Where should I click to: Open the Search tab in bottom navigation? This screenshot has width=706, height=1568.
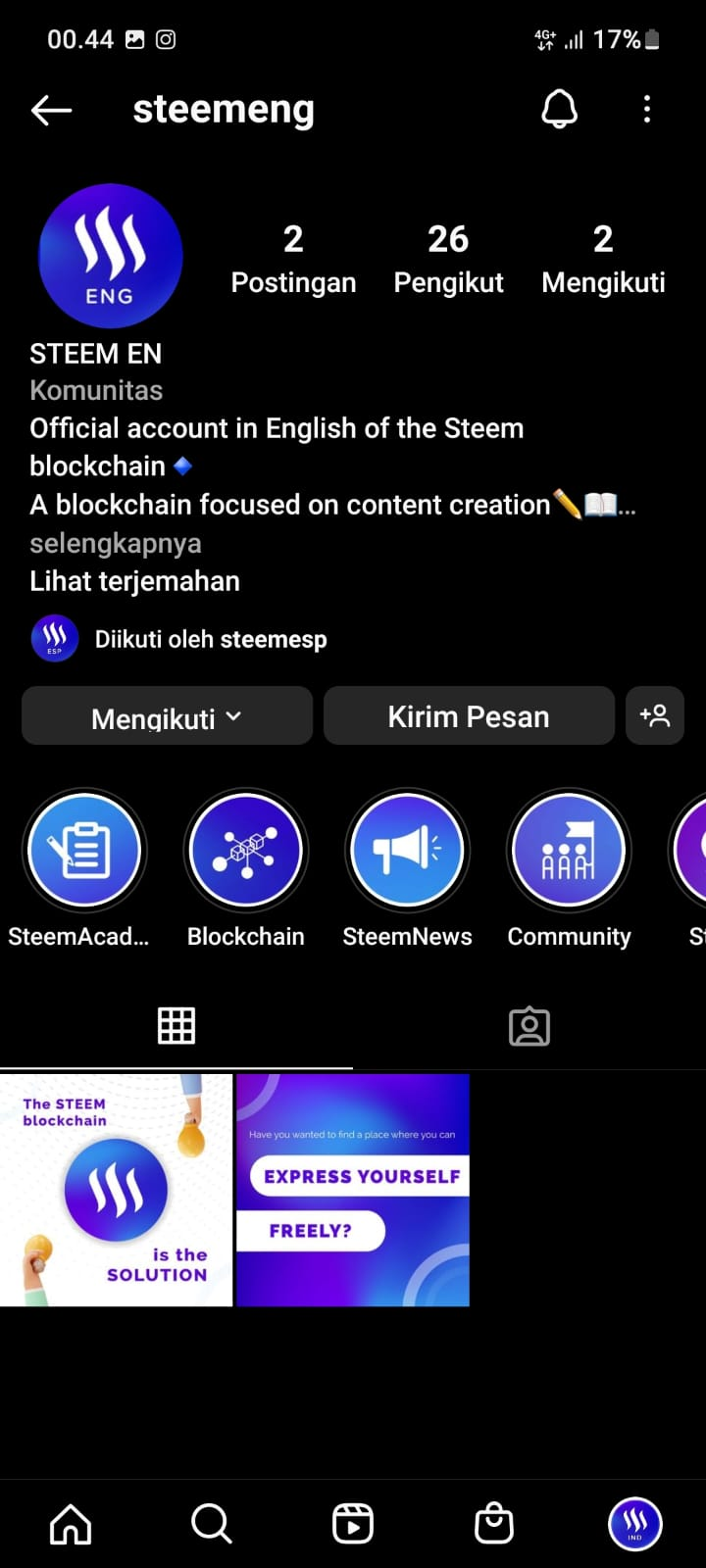pyautogui.click(x=212, y=1524)
